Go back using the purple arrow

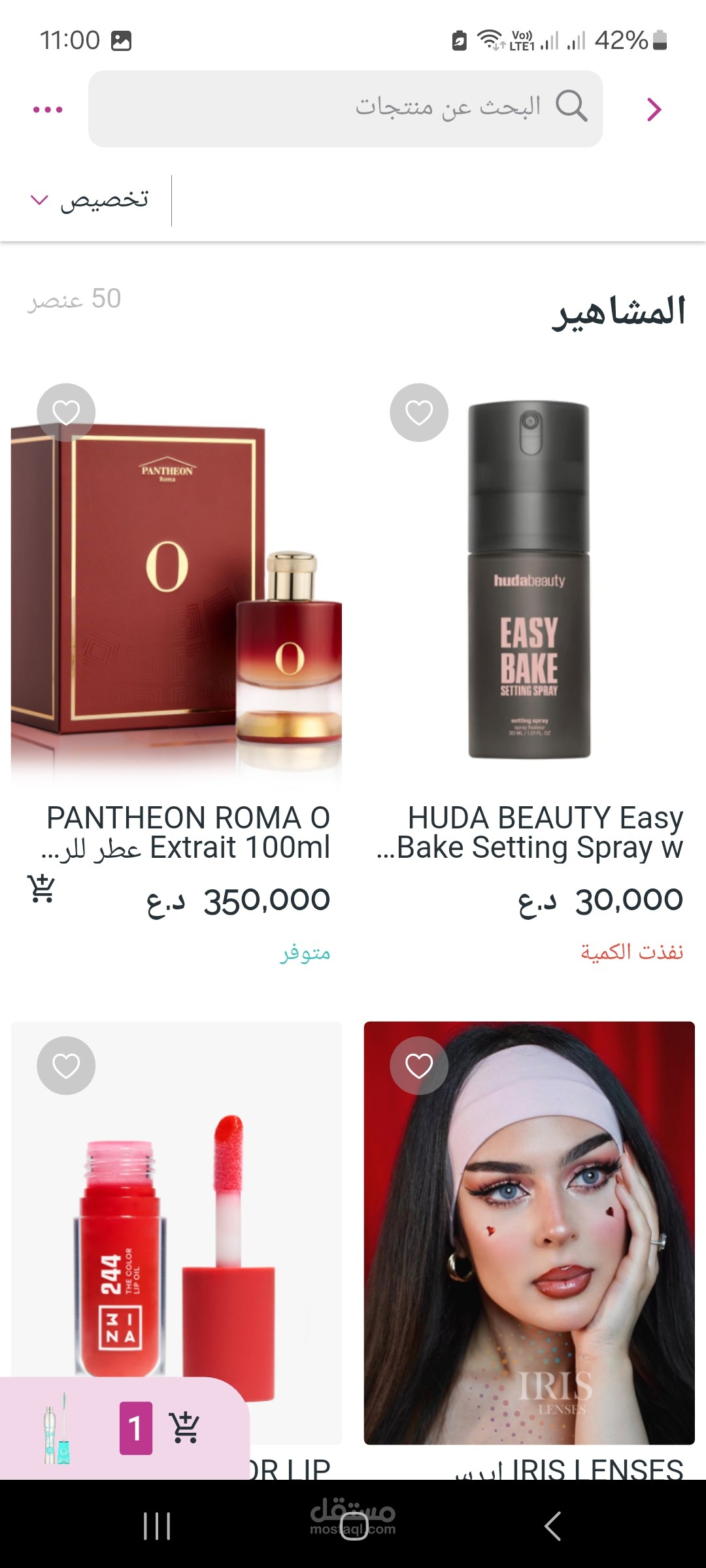point(654,110)
